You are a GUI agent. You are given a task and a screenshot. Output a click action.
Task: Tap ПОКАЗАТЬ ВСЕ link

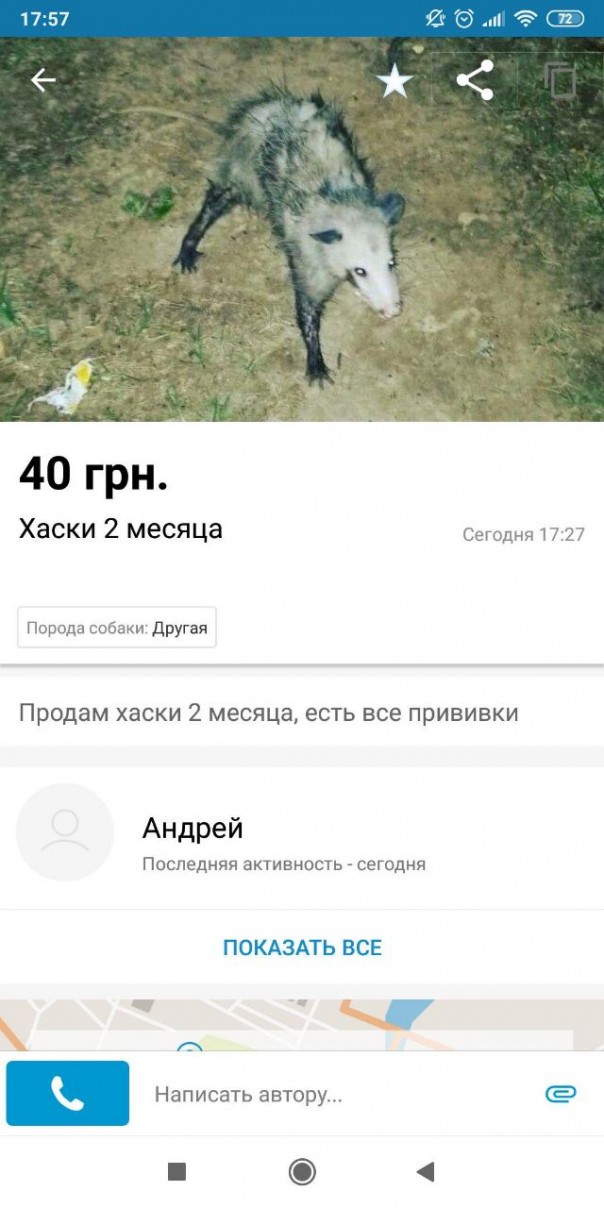pos(302,947)
